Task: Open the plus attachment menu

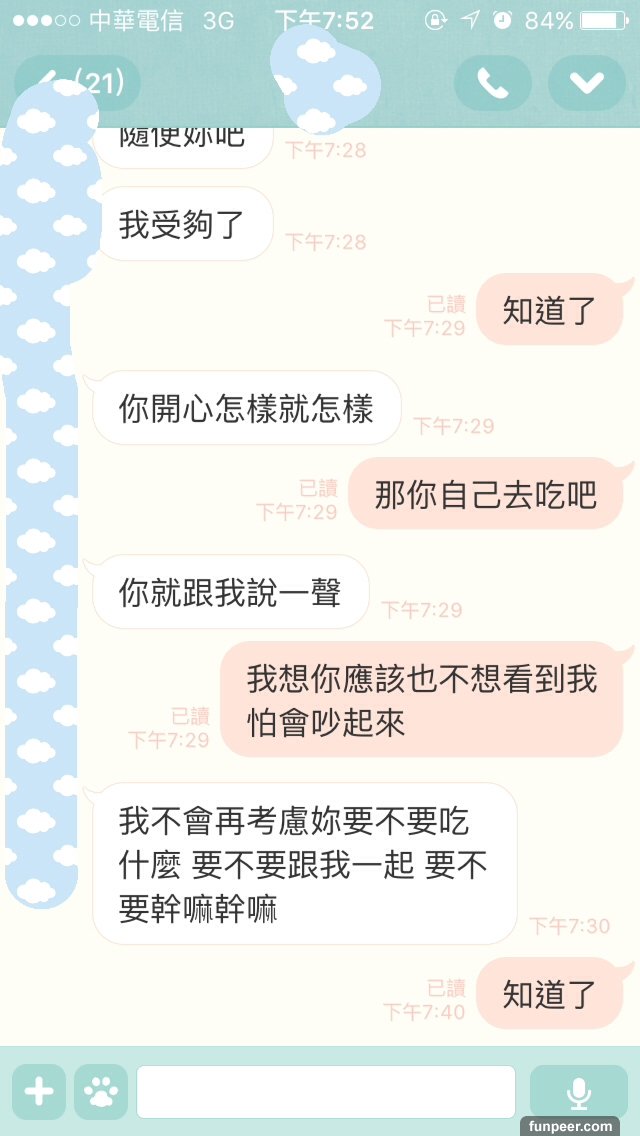Action: point(39,1091)
